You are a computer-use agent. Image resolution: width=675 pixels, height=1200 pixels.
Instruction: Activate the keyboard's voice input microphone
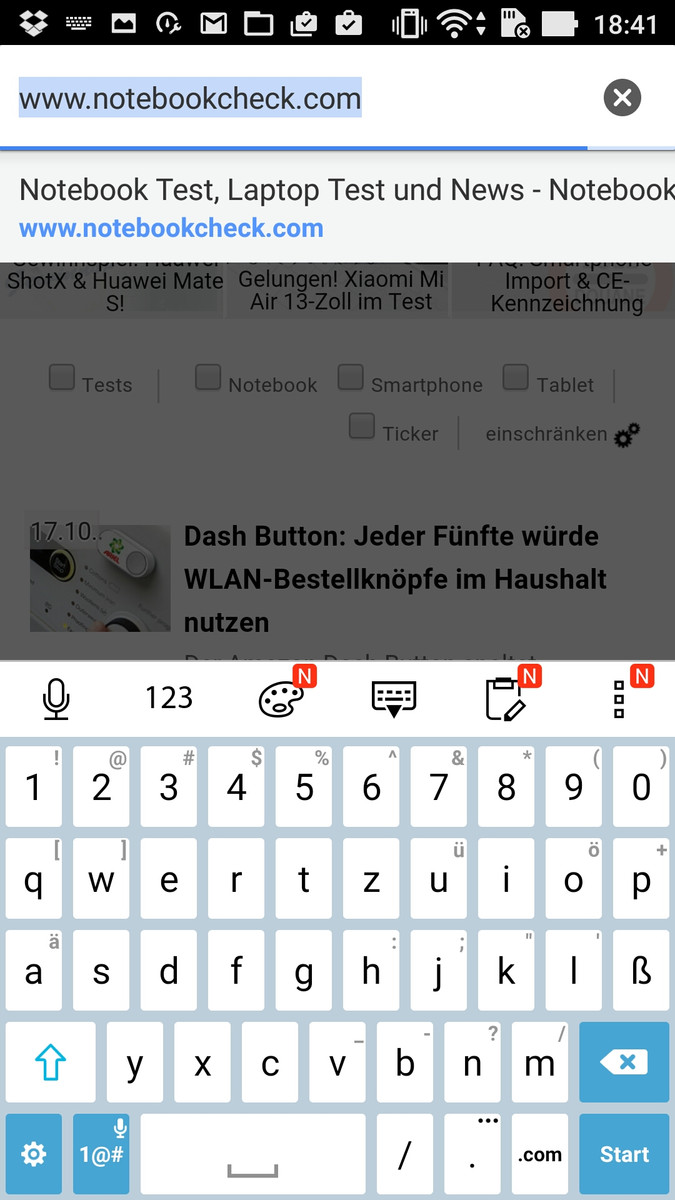56,698
